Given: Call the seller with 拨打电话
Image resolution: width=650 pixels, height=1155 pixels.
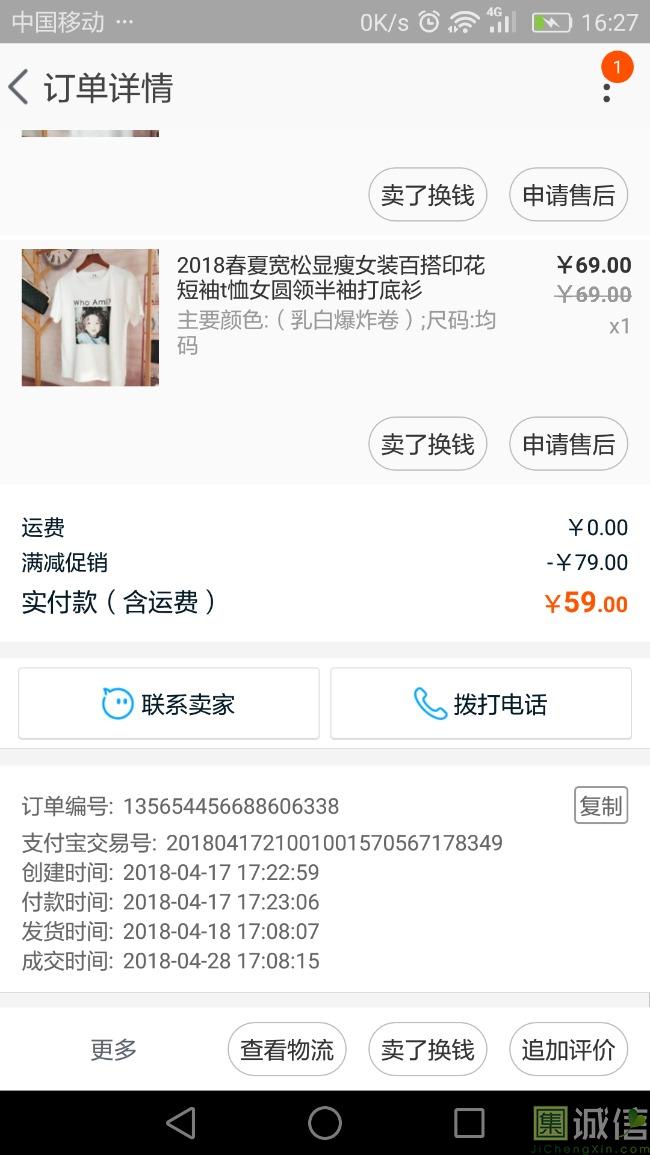Looking at the screenshot, I should pyautogui.click(x=481, y=704).
